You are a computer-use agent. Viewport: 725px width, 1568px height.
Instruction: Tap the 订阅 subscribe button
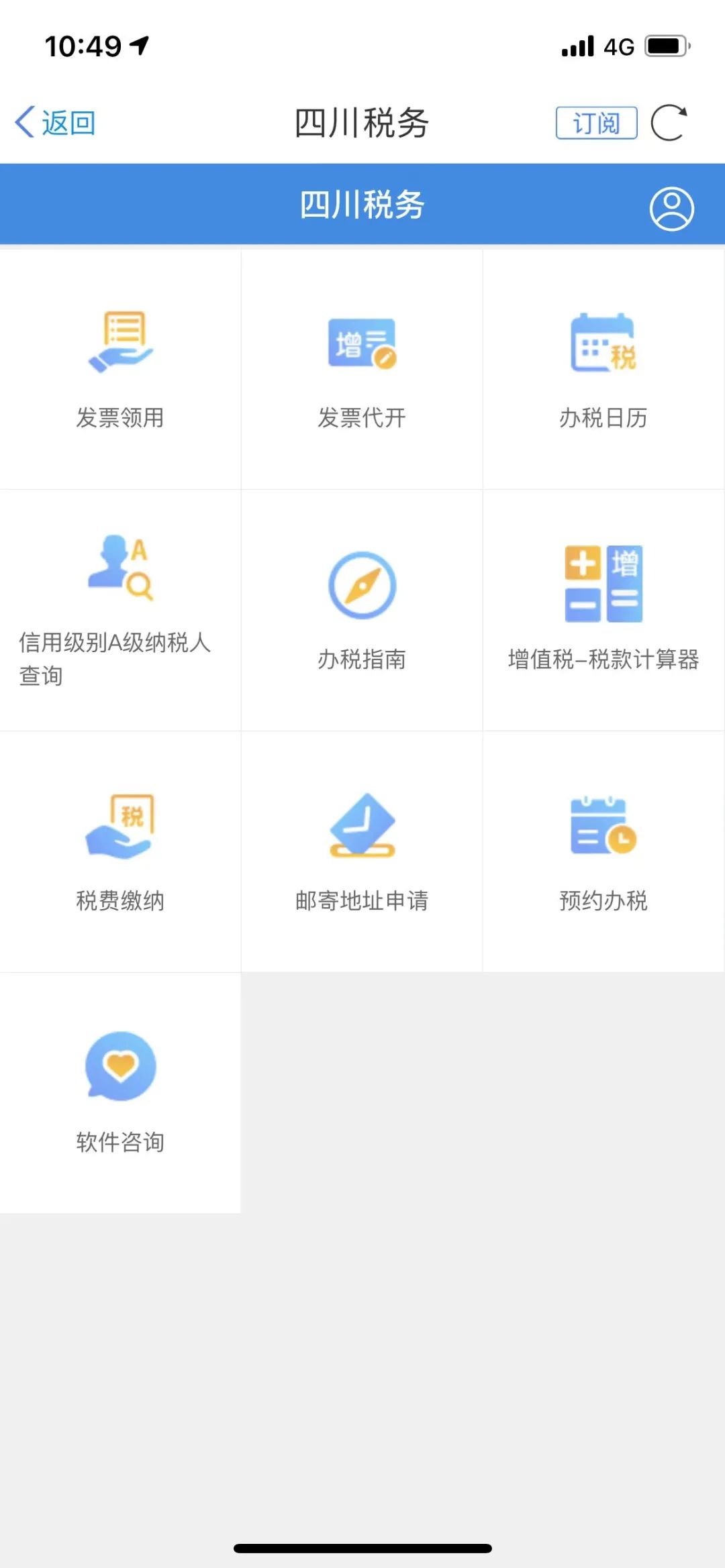coord(596,123)
